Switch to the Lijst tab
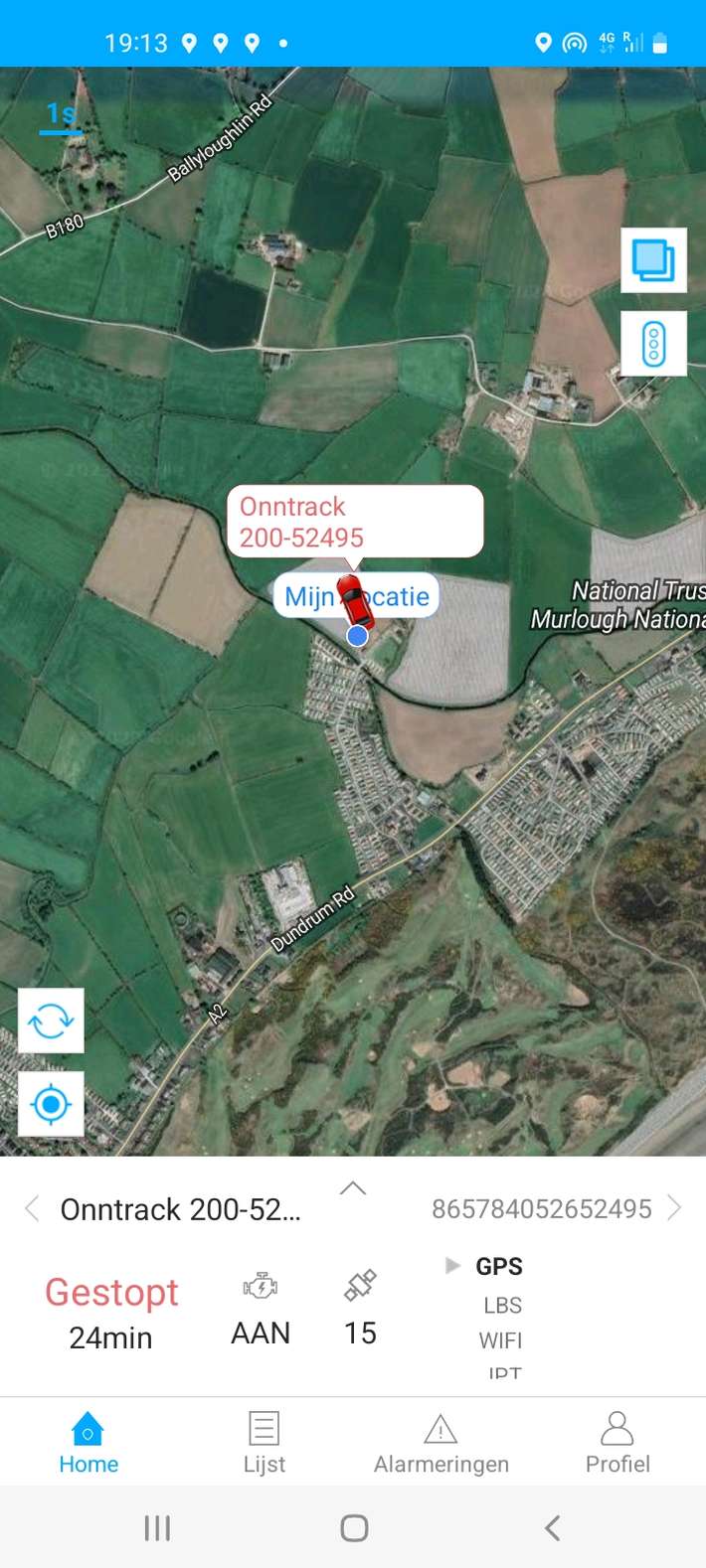Viewport: 706px width, 1568px height. [264, 1442]
